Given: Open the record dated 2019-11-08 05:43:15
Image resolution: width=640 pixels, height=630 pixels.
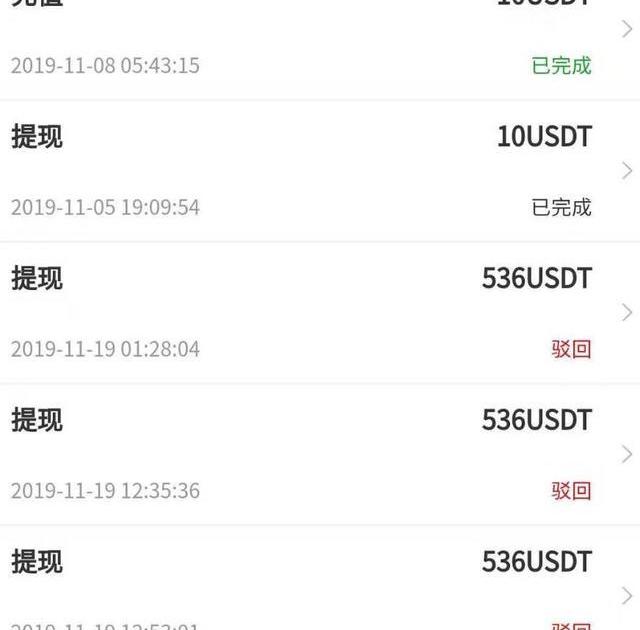Looking at the screenshot, I should tap(320, 45).
